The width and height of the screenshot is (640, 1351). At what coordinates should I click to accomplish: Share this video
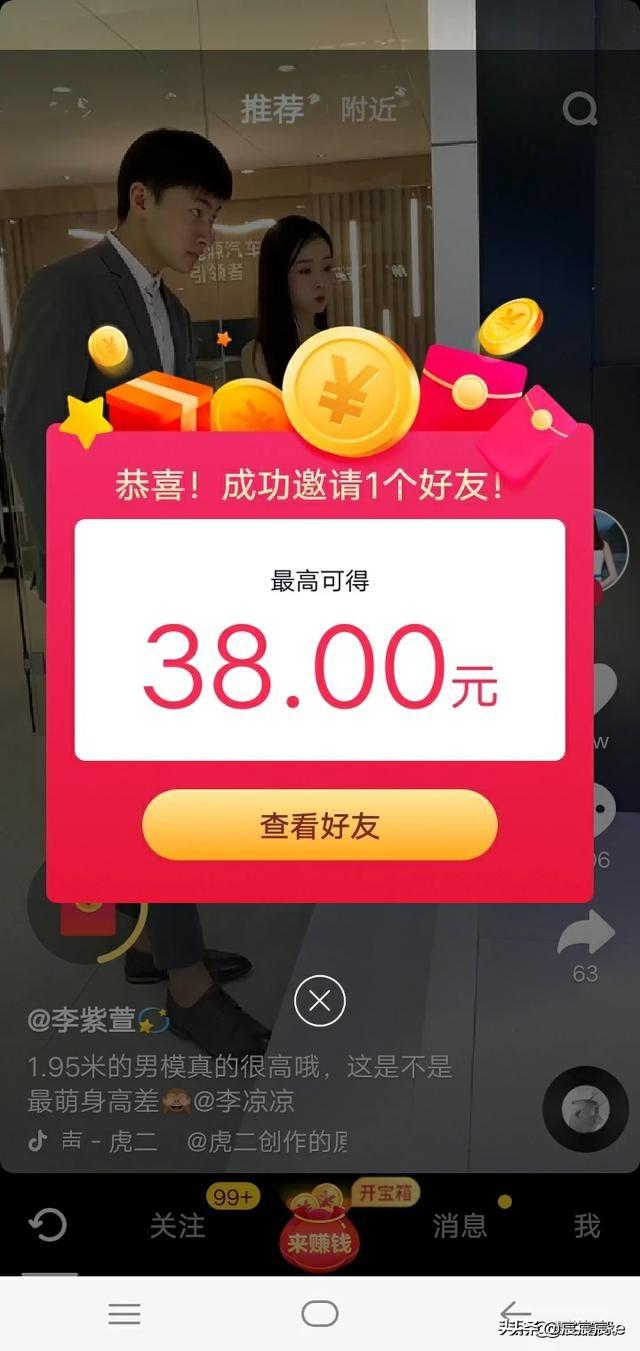tap(586, 935)
